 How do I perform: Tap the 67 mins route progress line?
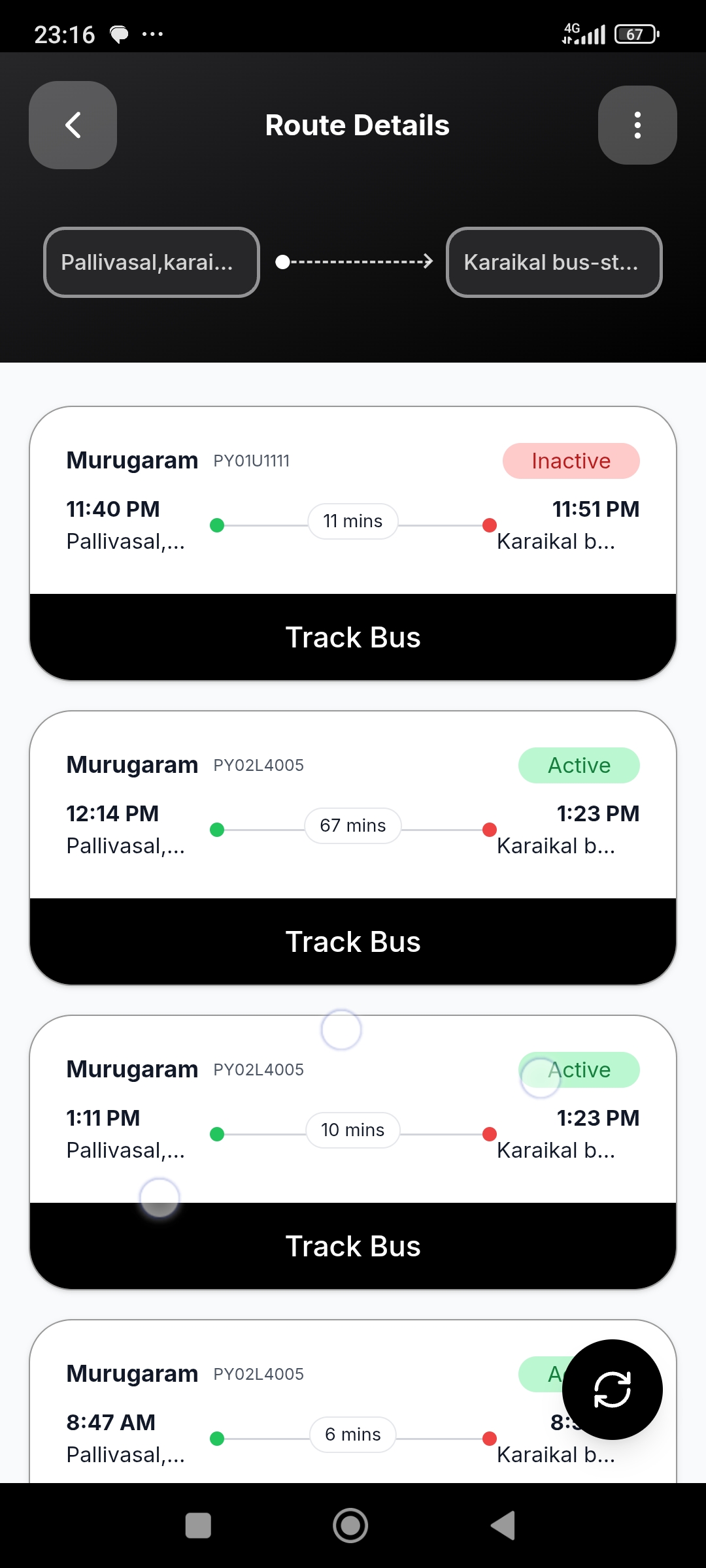point(352,825)
